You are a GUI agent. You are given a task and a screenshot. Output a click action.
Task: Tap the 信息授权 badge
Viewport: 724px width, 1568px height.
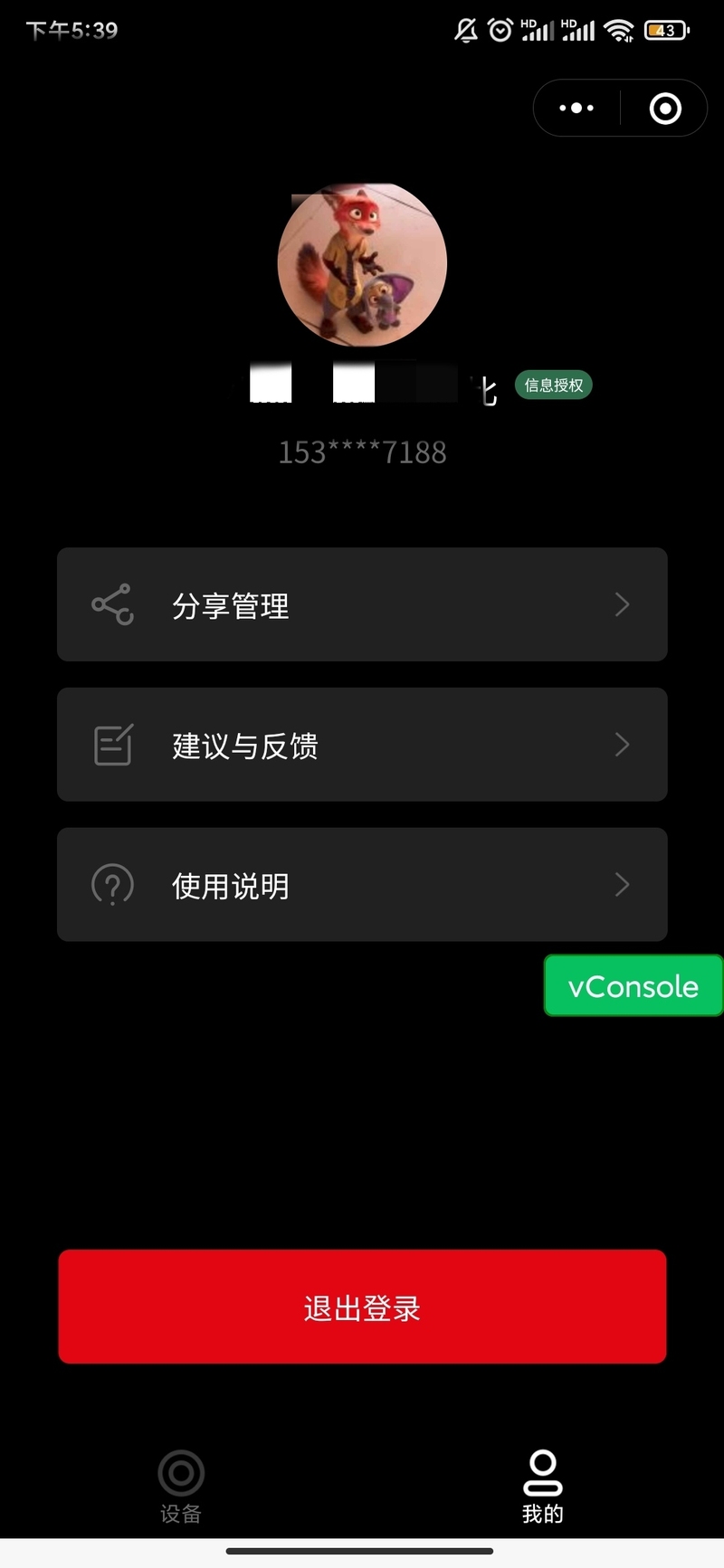coord(553,385)
